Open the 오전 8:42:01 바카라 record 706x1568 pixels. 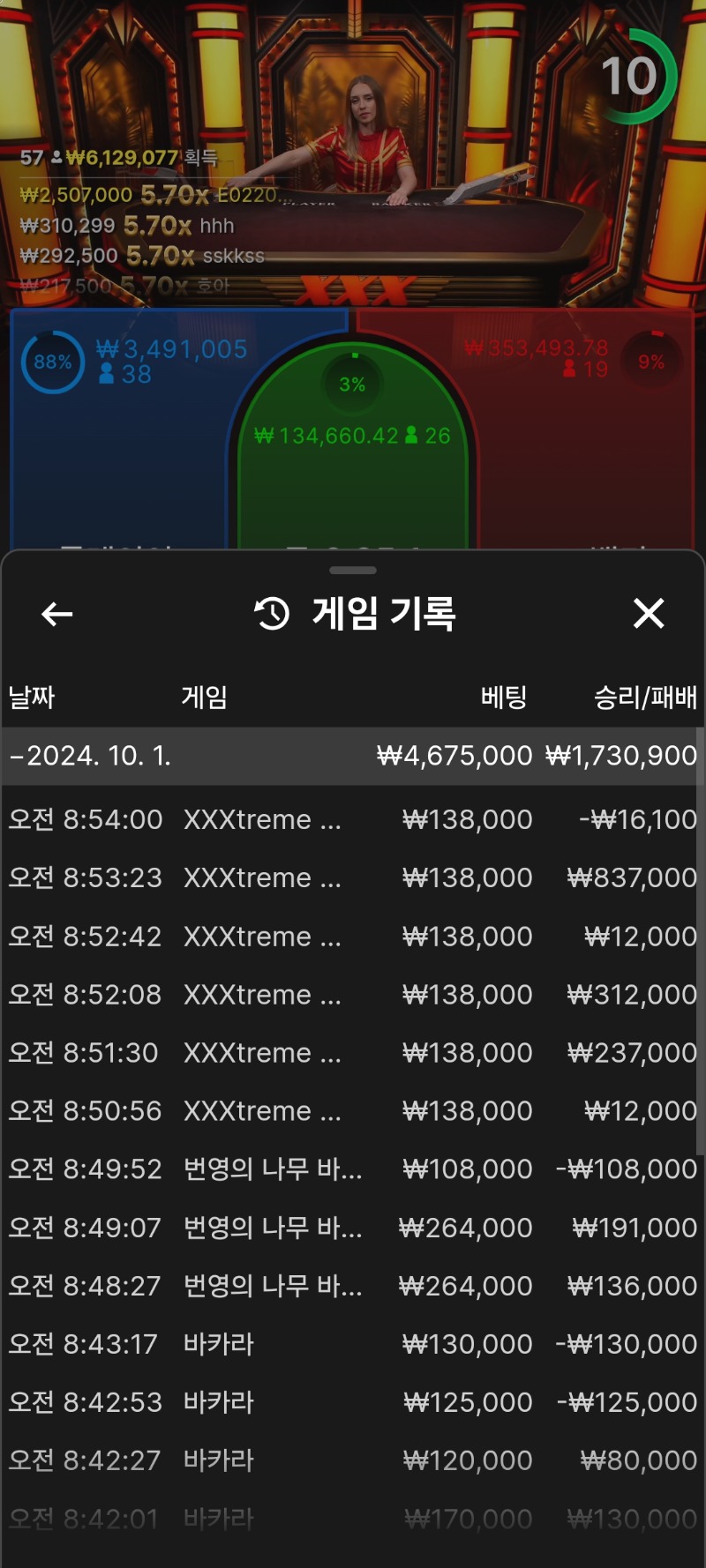[x=353, y=1518]
